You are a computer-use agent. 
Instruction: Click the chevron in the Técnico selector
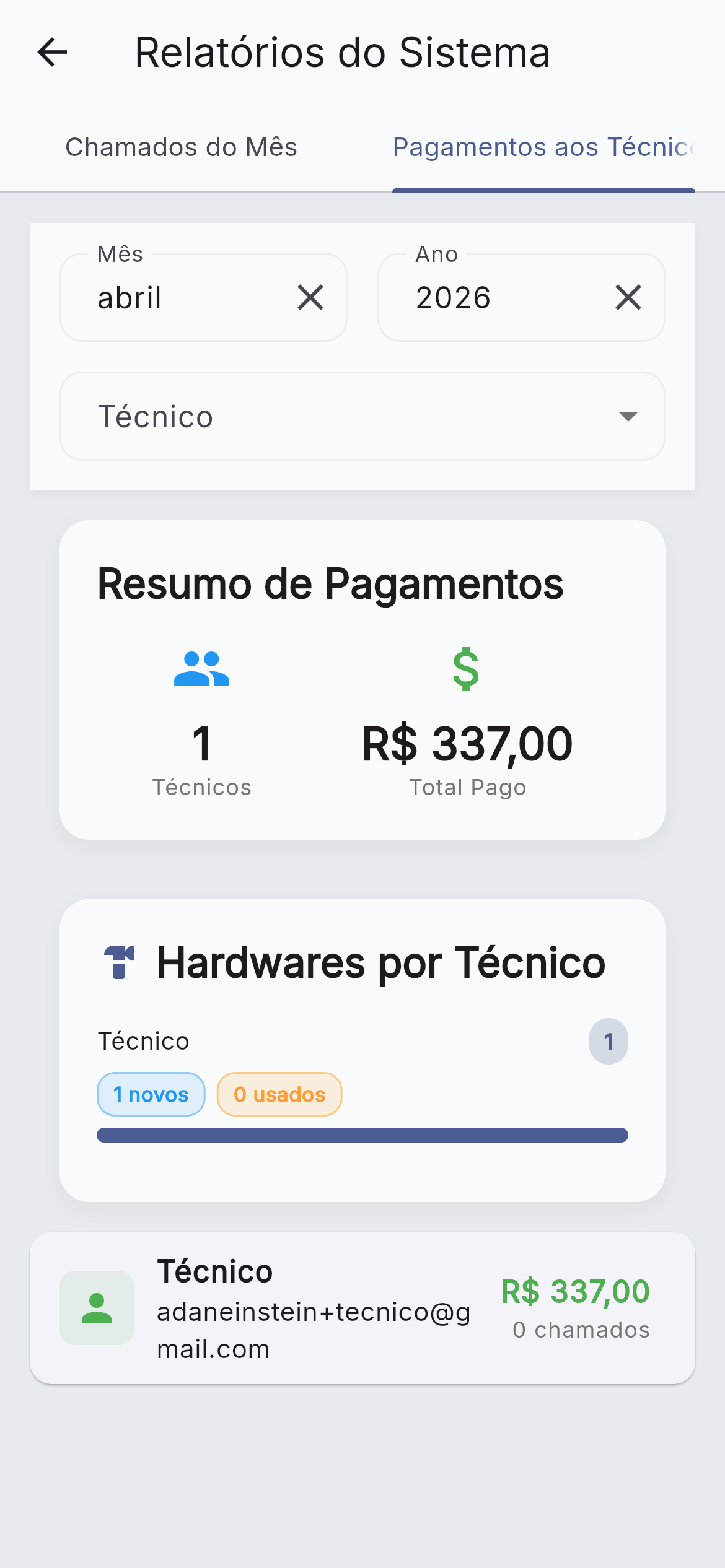[x=628, y=416]
